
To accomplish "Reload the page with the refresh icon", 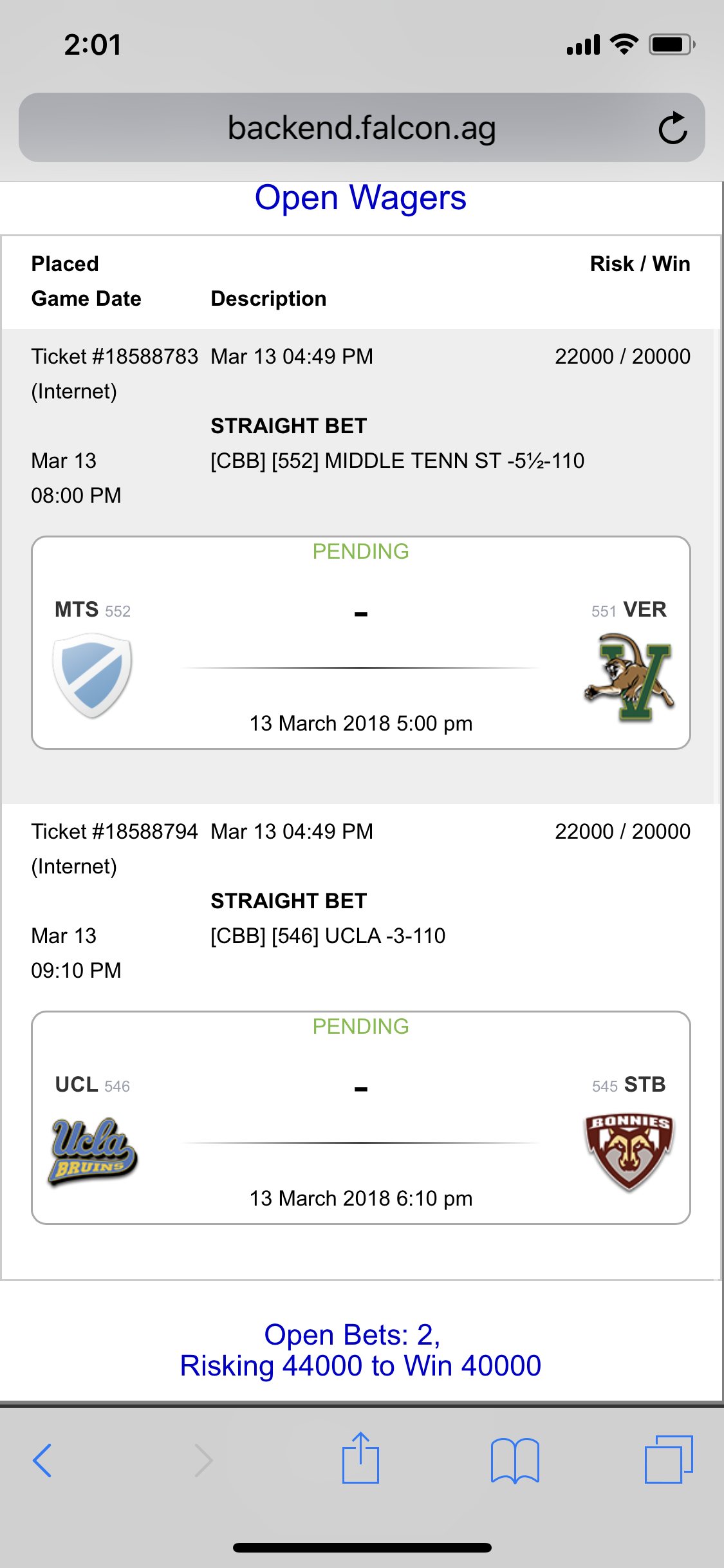I will pos(673,127).
